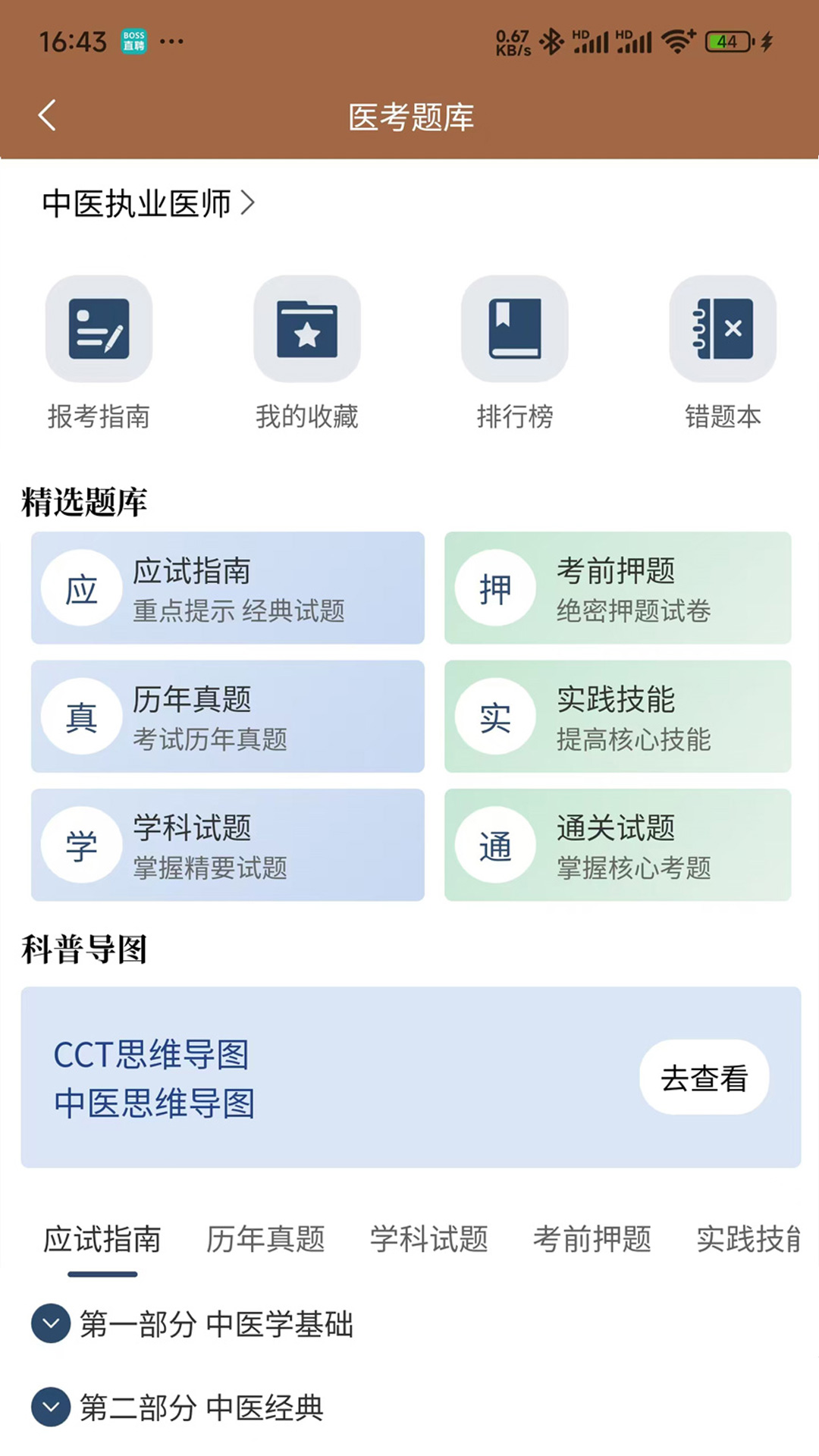
Task: Switch to the 实践技能 tab
Action: point(748,1240)
